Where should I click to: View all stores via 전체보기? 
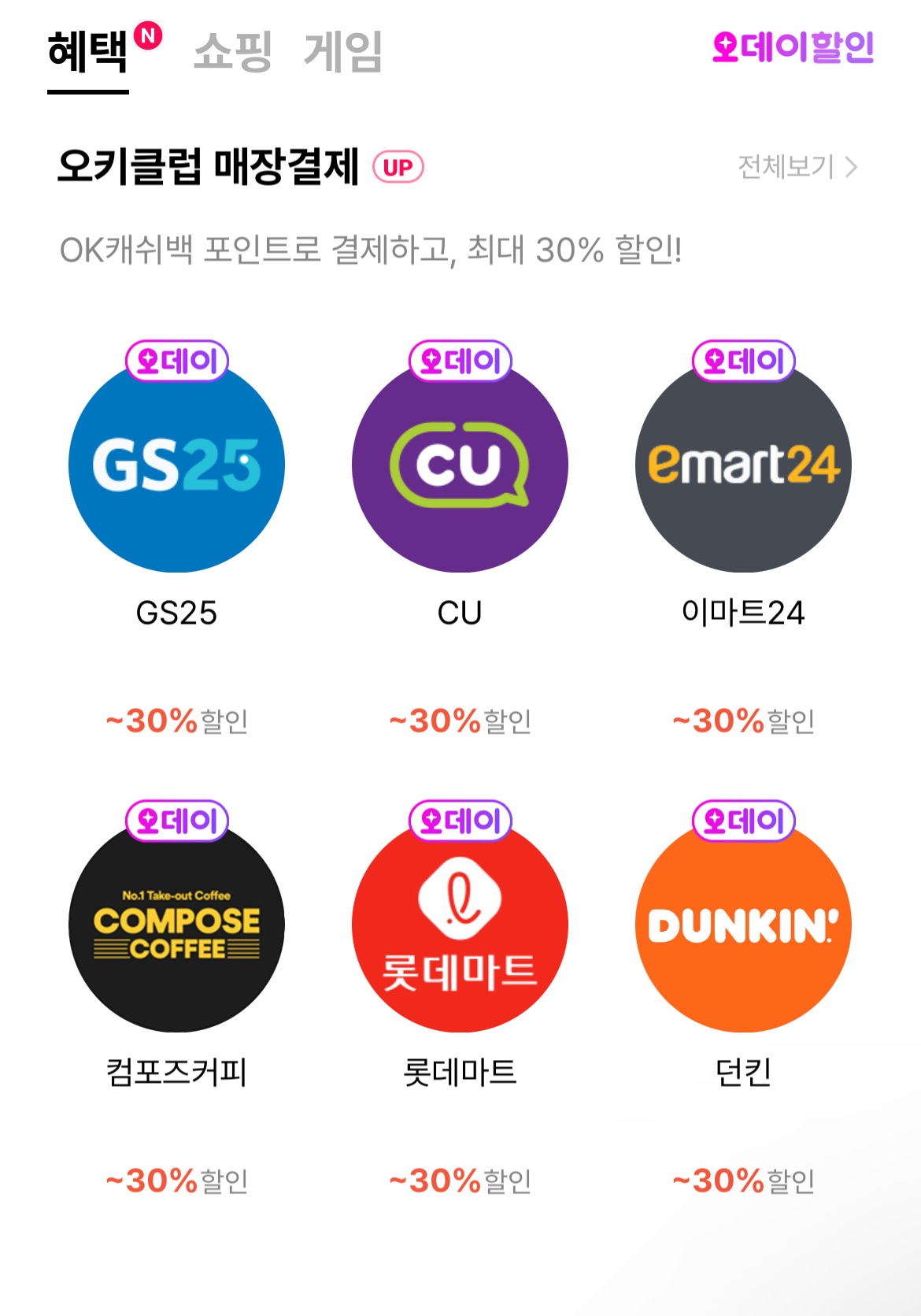(797, 167)
